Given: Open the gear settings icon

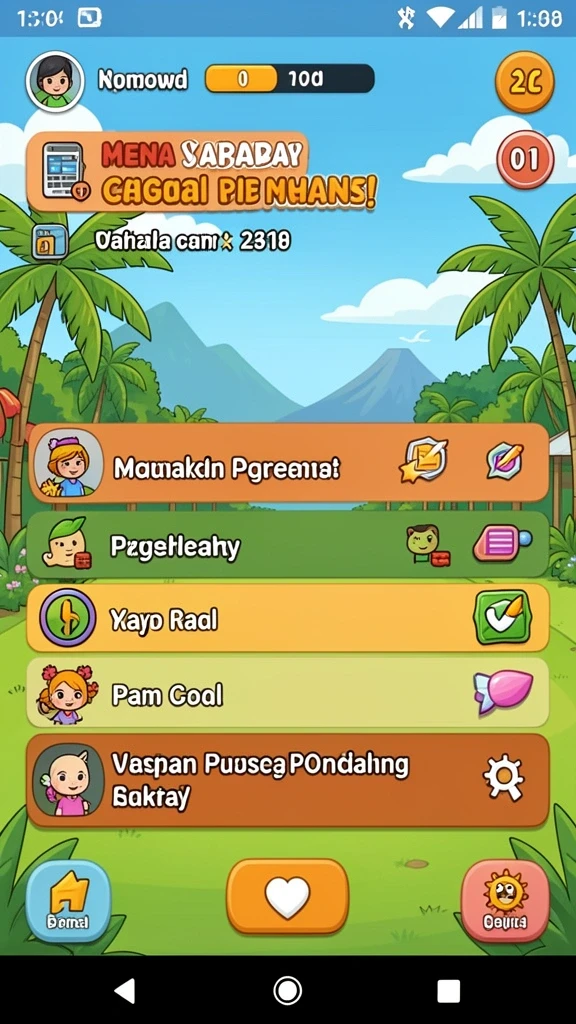Looking at the screenshot, I should 504,777.
